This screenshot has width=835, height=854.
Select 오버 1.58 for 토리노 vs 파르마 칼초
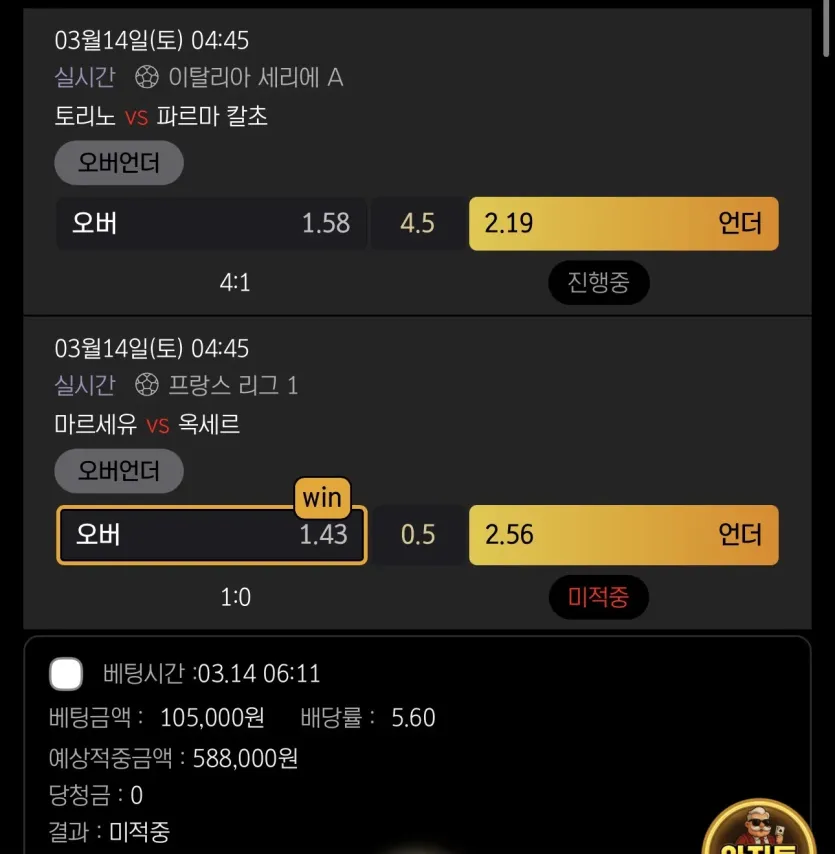211,223
